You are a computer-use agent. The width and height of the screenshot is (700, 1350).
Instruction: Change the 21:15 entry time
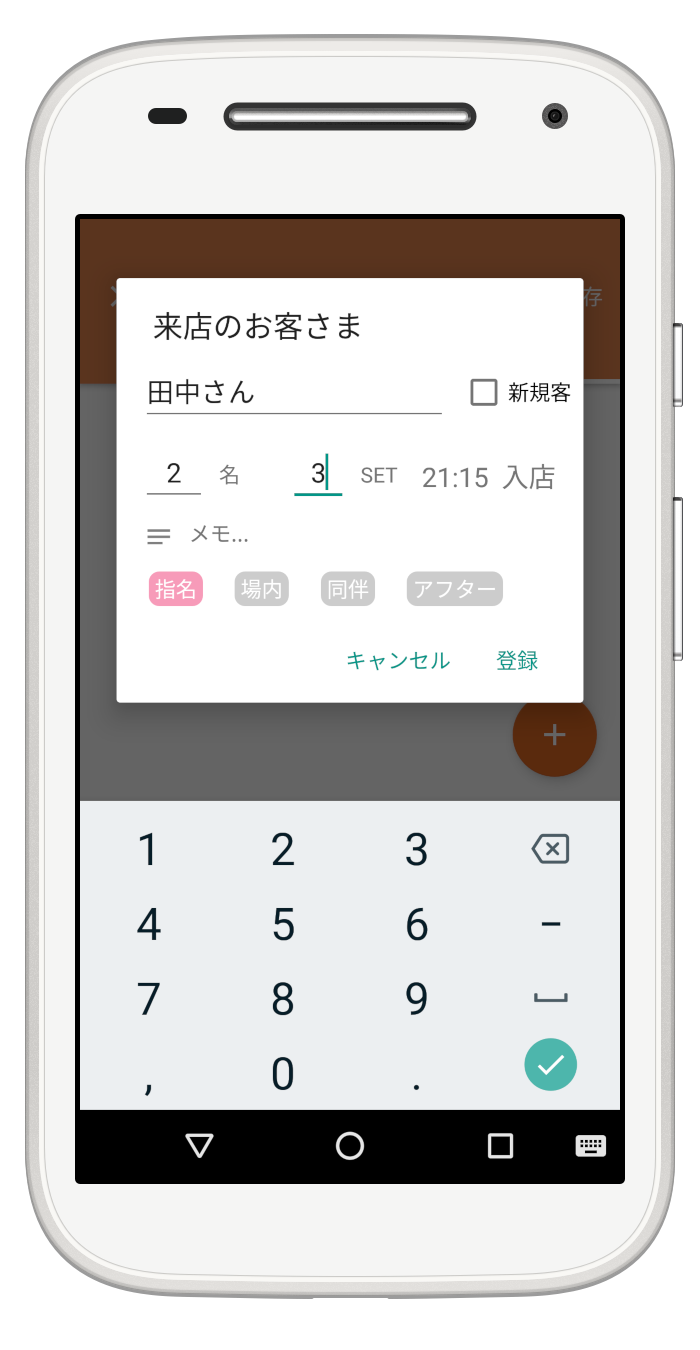455,478
